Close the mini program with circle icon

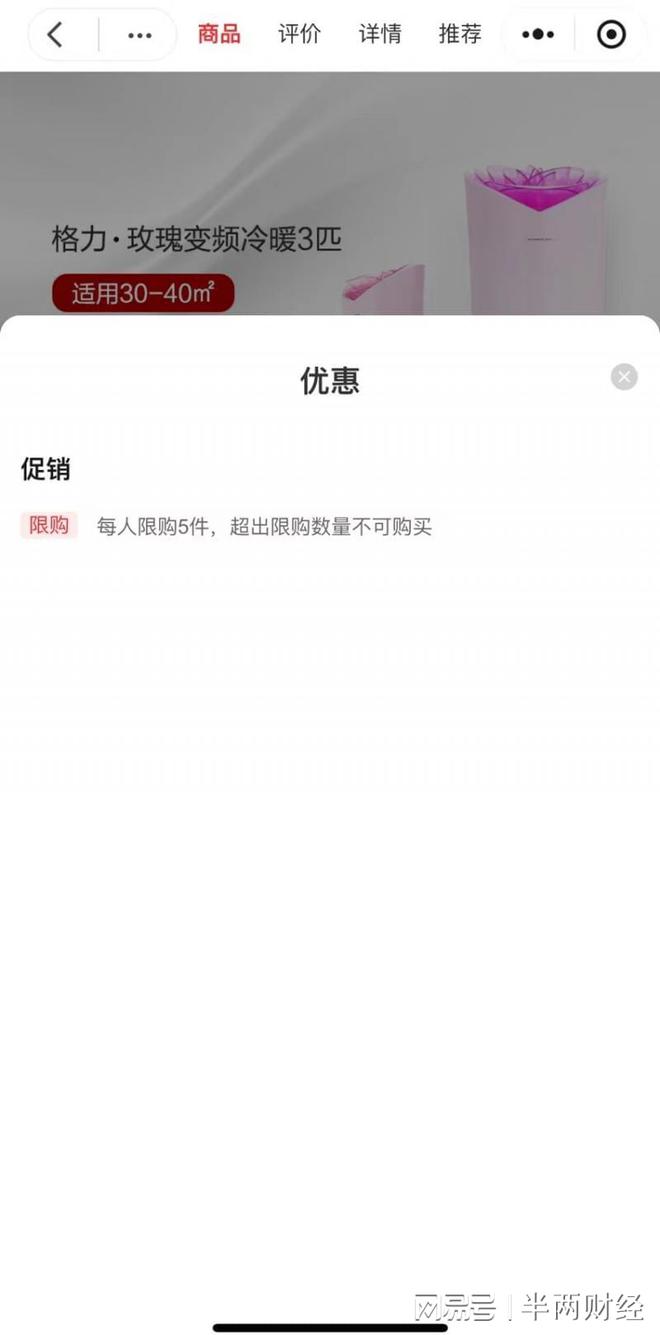[611, 35]
